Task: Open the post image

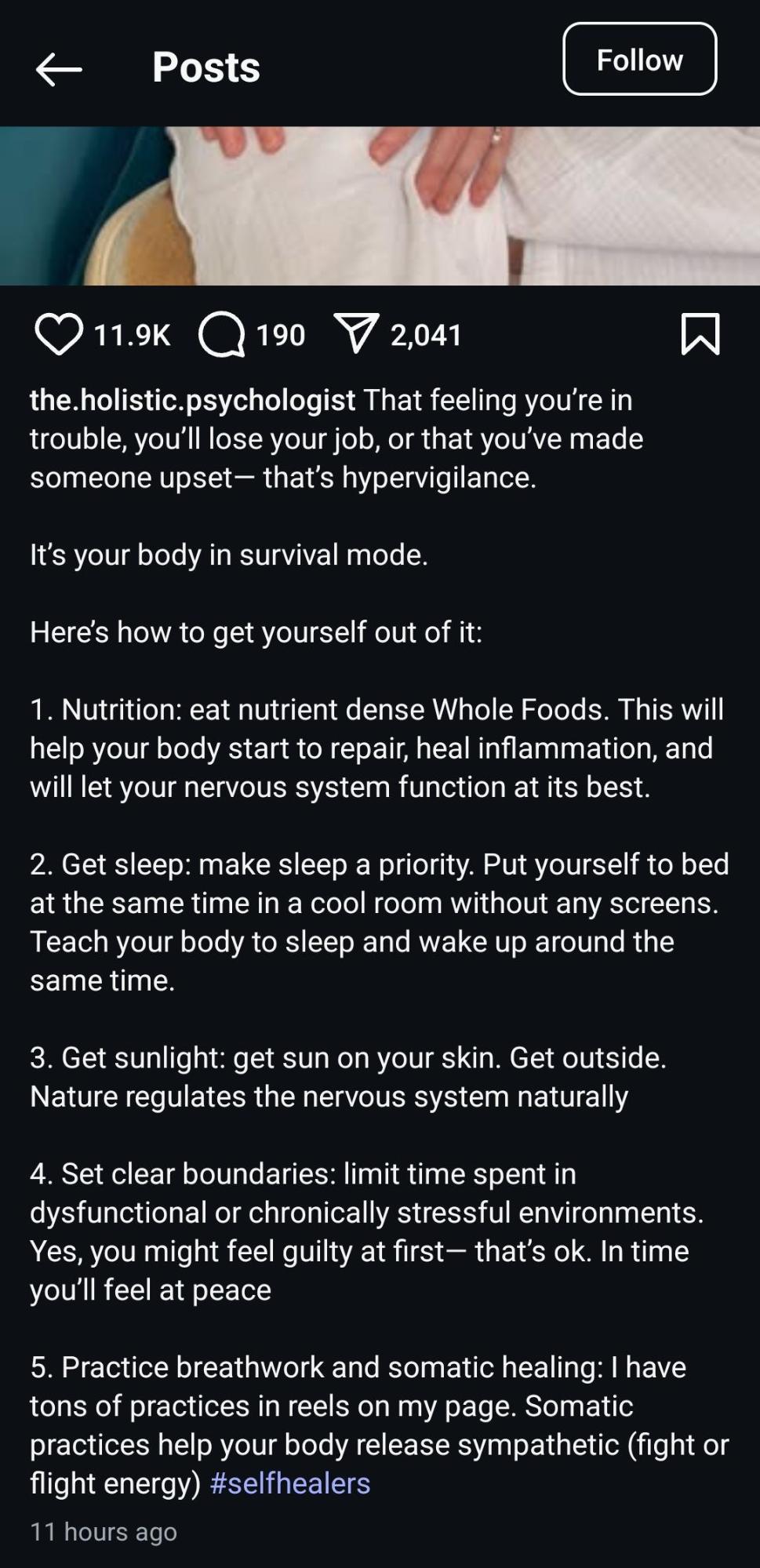Action: (x=380, y=206)
